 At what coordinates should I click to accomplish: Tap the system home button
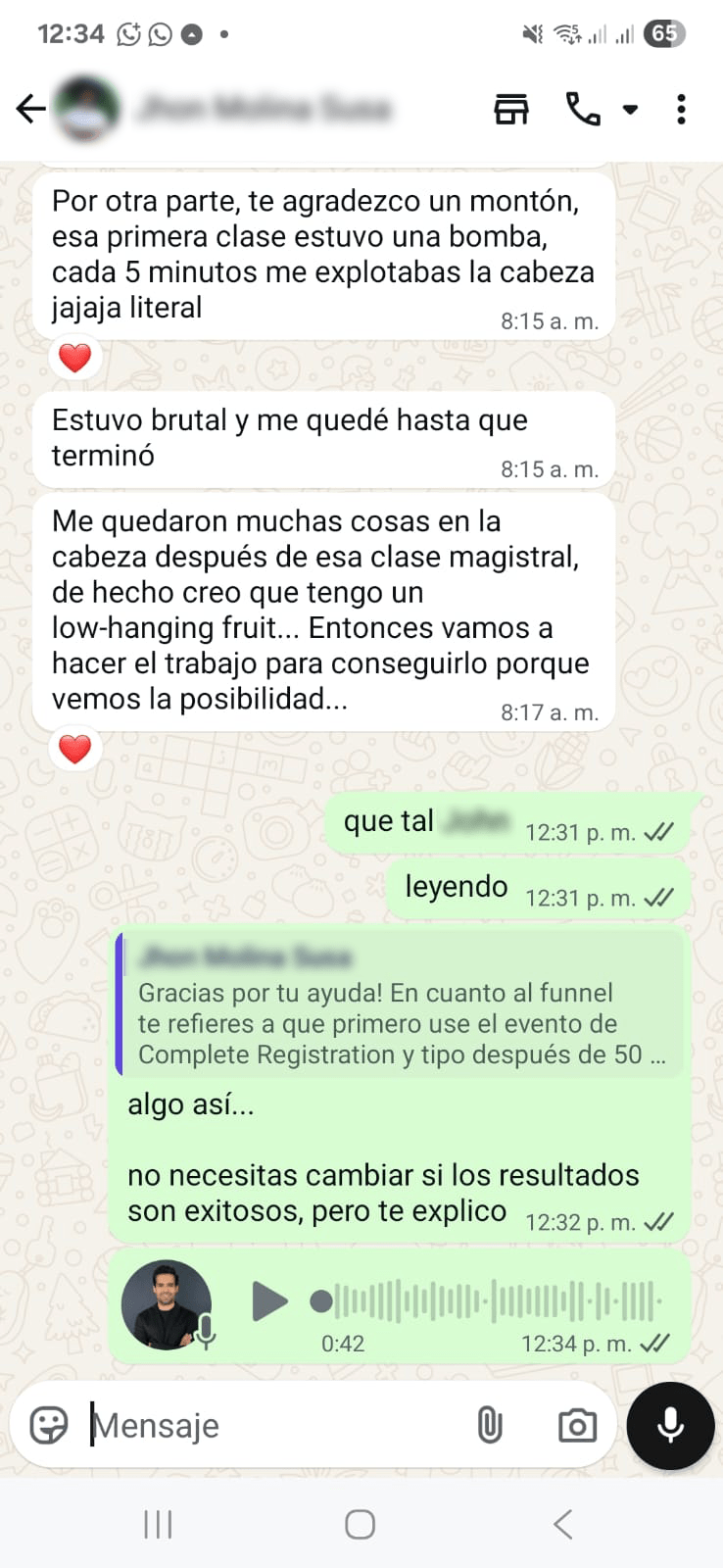click(360, 1524)
